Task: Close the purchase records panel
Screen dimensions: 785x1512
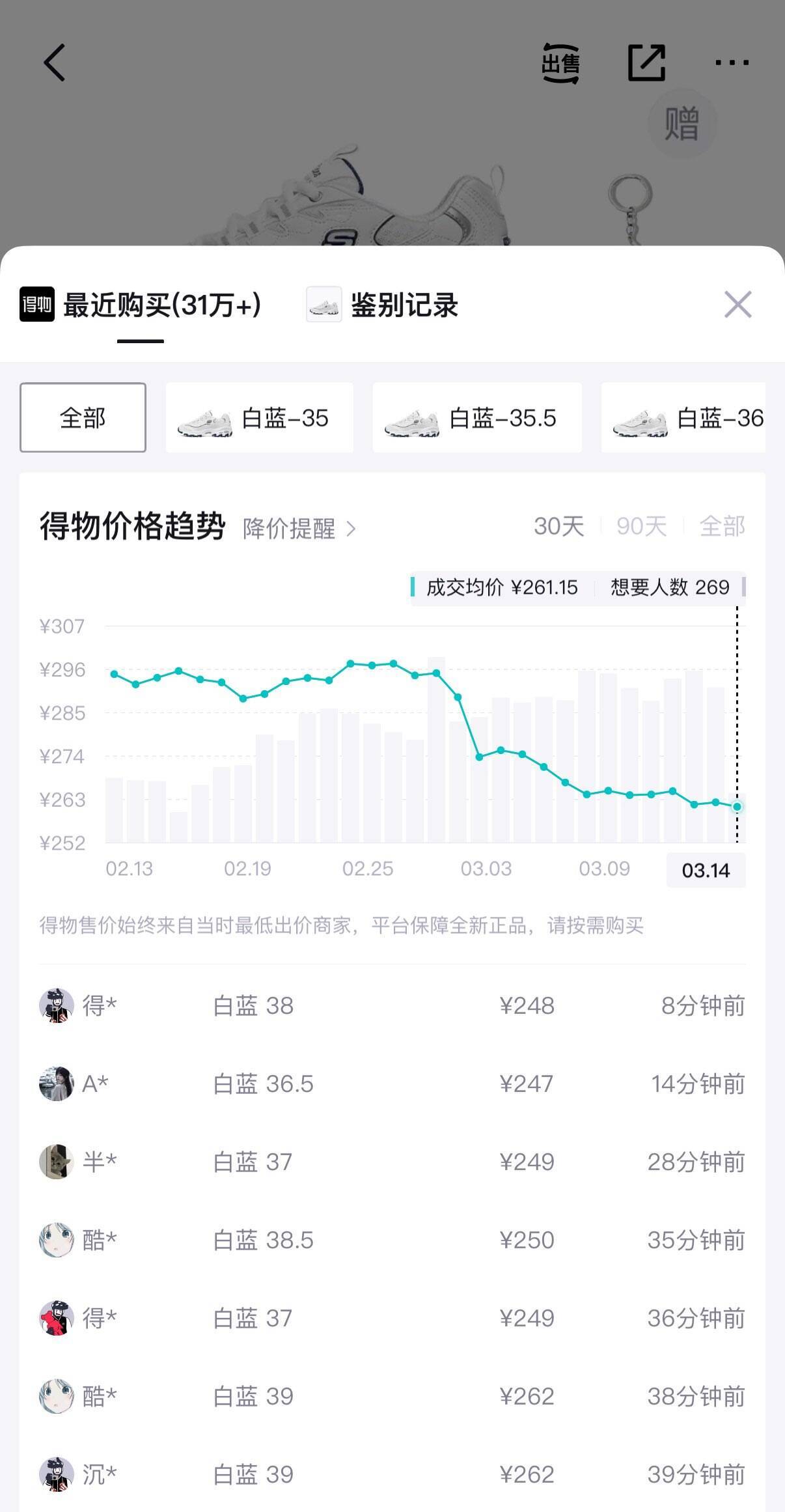Action: pos(737,305)
